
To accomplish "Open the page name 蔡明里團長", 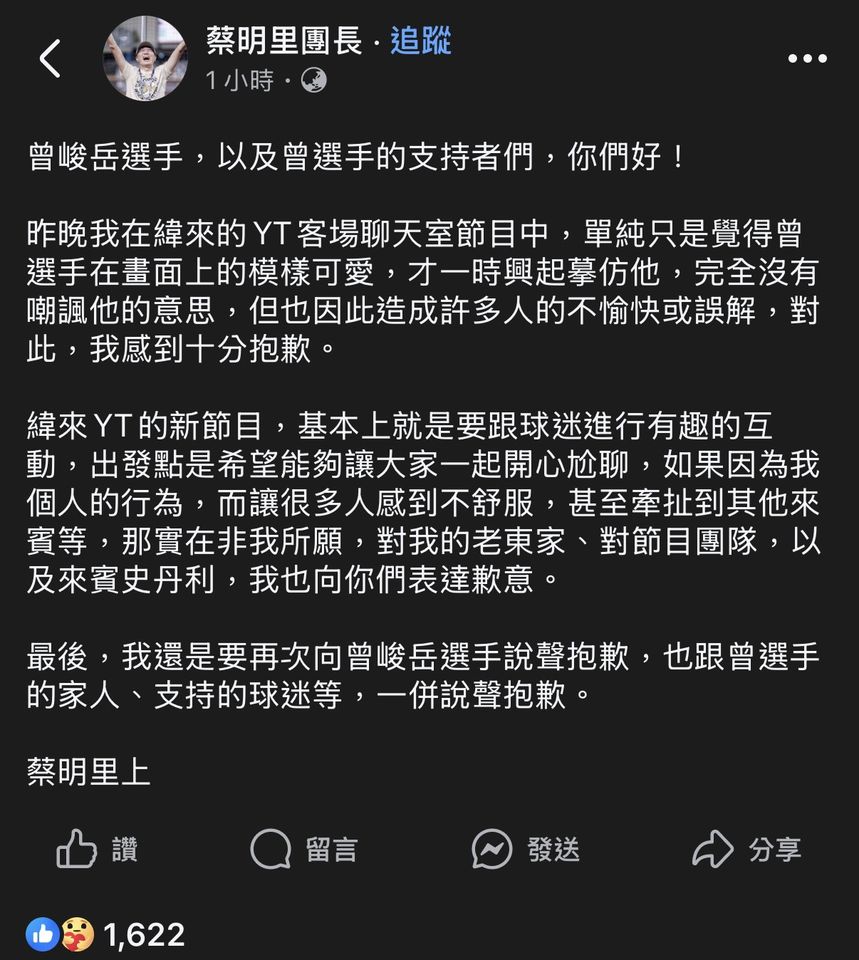I will (284, 41).
